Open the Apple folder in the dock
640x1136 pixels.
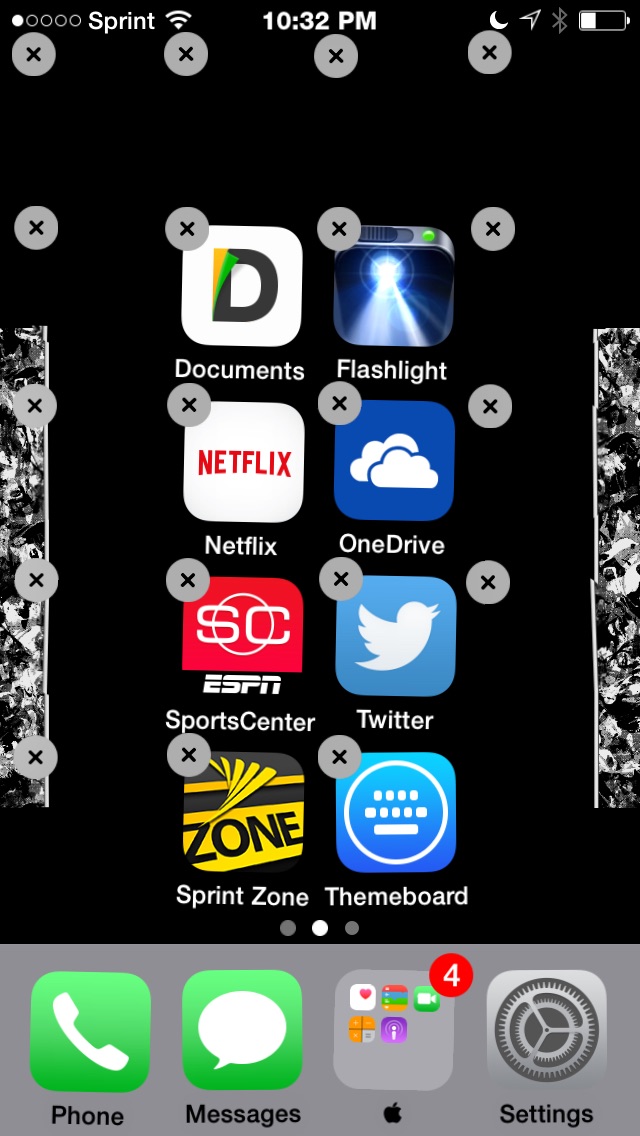[x=394, y=1031]
